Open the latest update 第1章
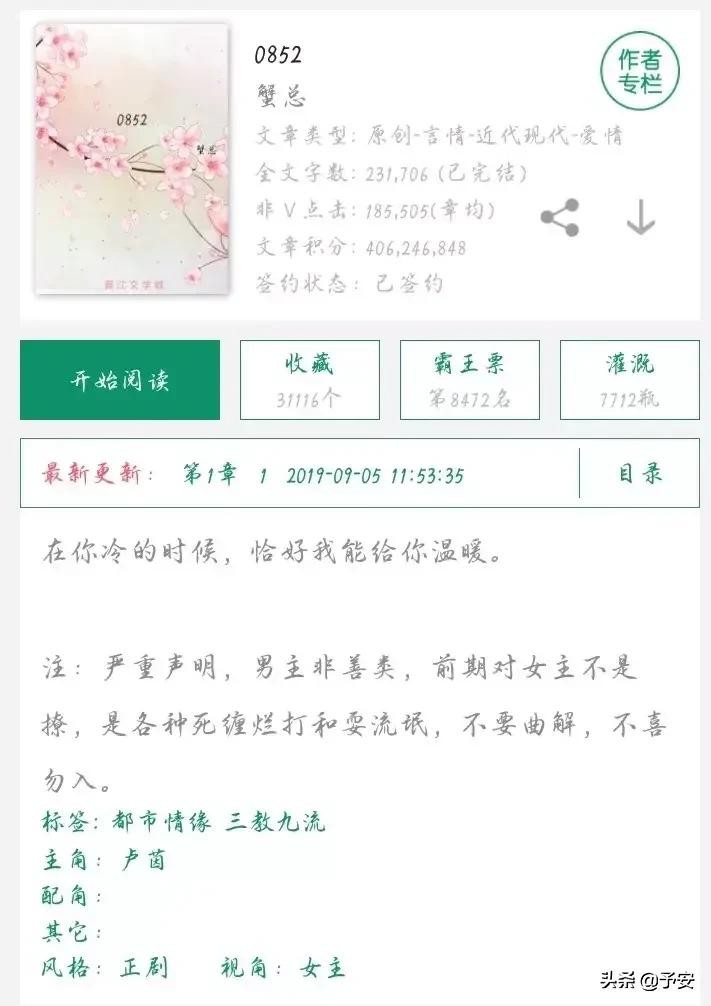The width and height of the screenshot is (711, 1006). tap(209, 474)
